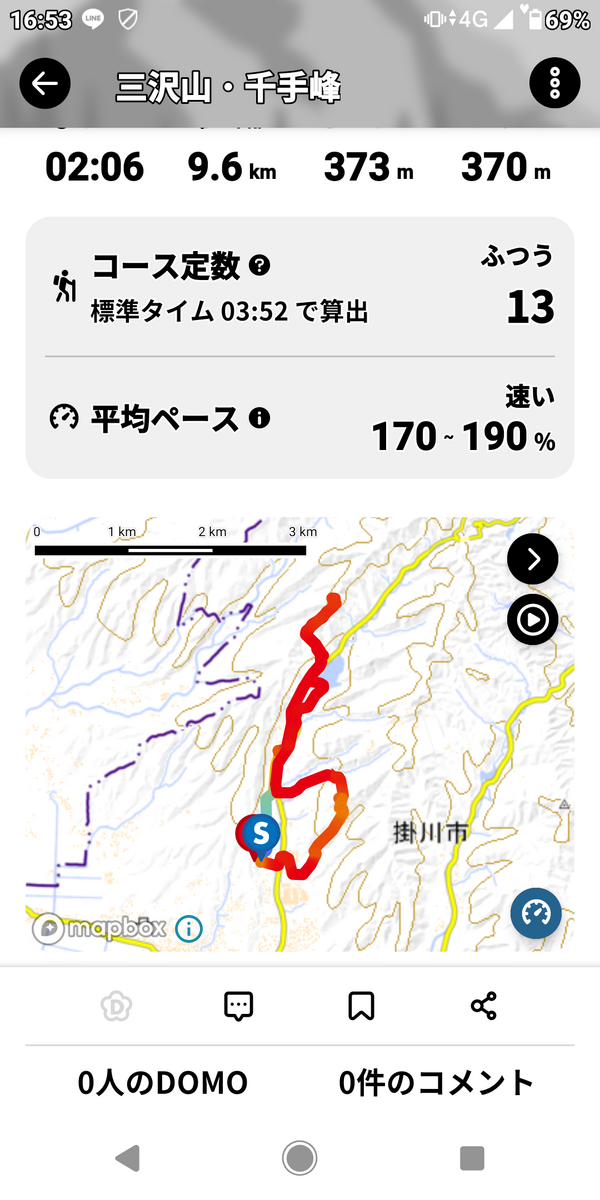Tap the system back button
This screenshot has height=1200, width=600.
(x=127, y=1159)
